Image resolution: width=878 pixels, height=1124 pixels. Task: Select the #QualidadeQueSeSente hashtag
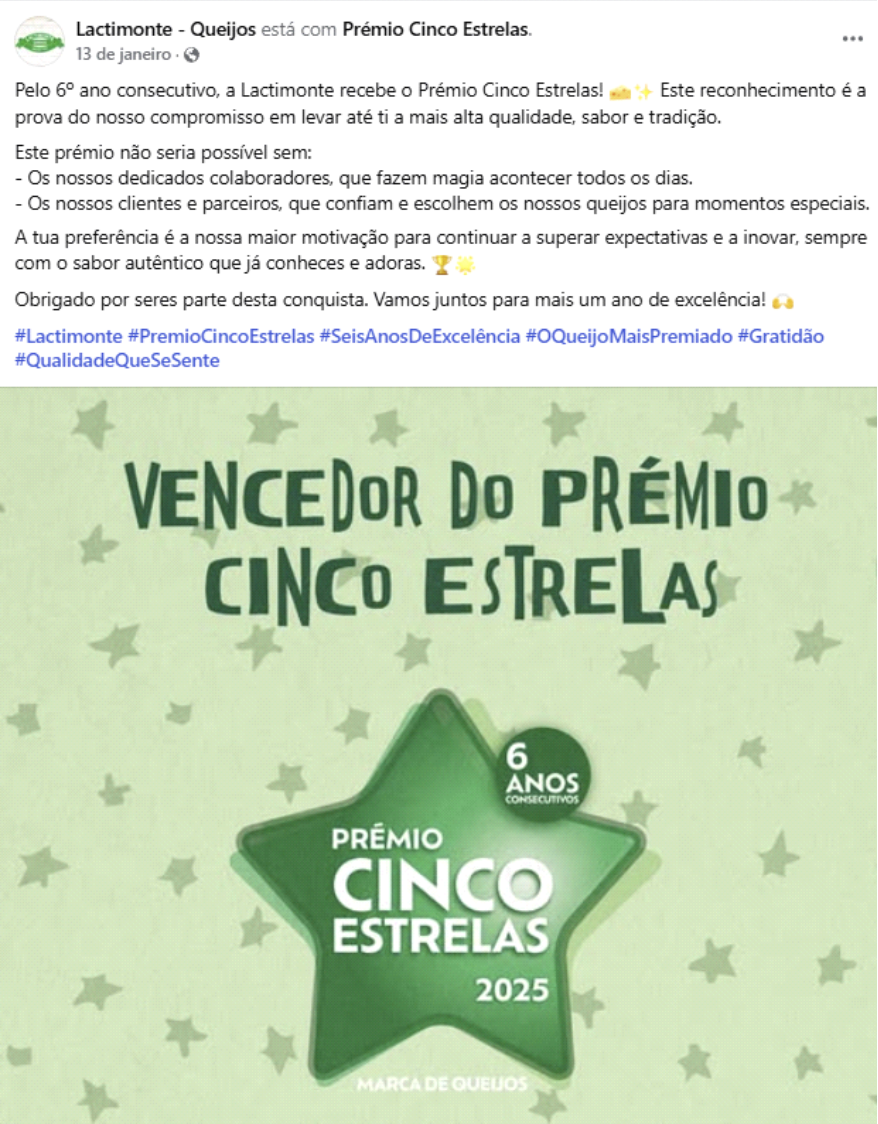(x=117, y=361)
